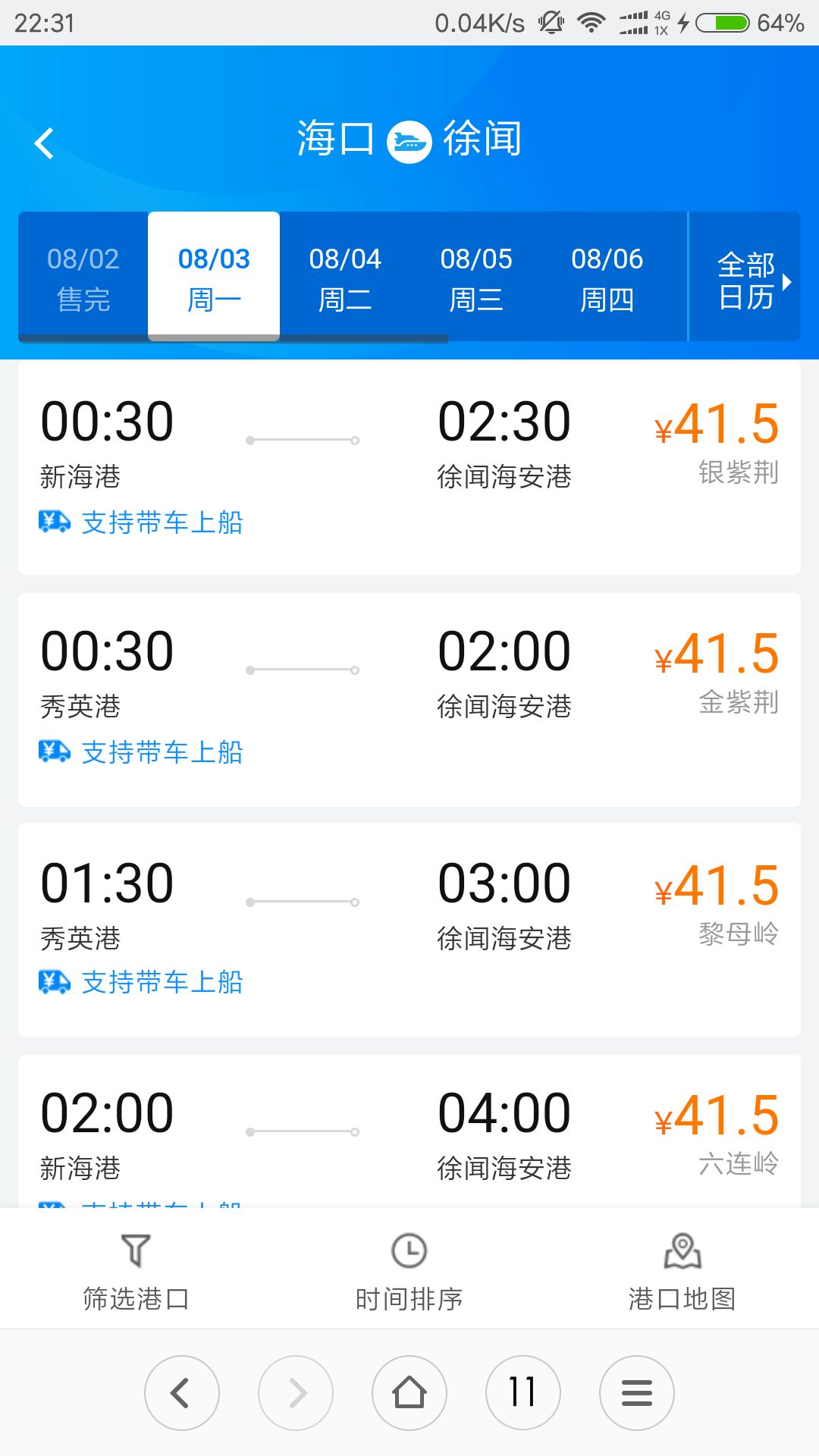
Task: Choose the 08/06 周四 date tab
Action: (x=607, y=278)
